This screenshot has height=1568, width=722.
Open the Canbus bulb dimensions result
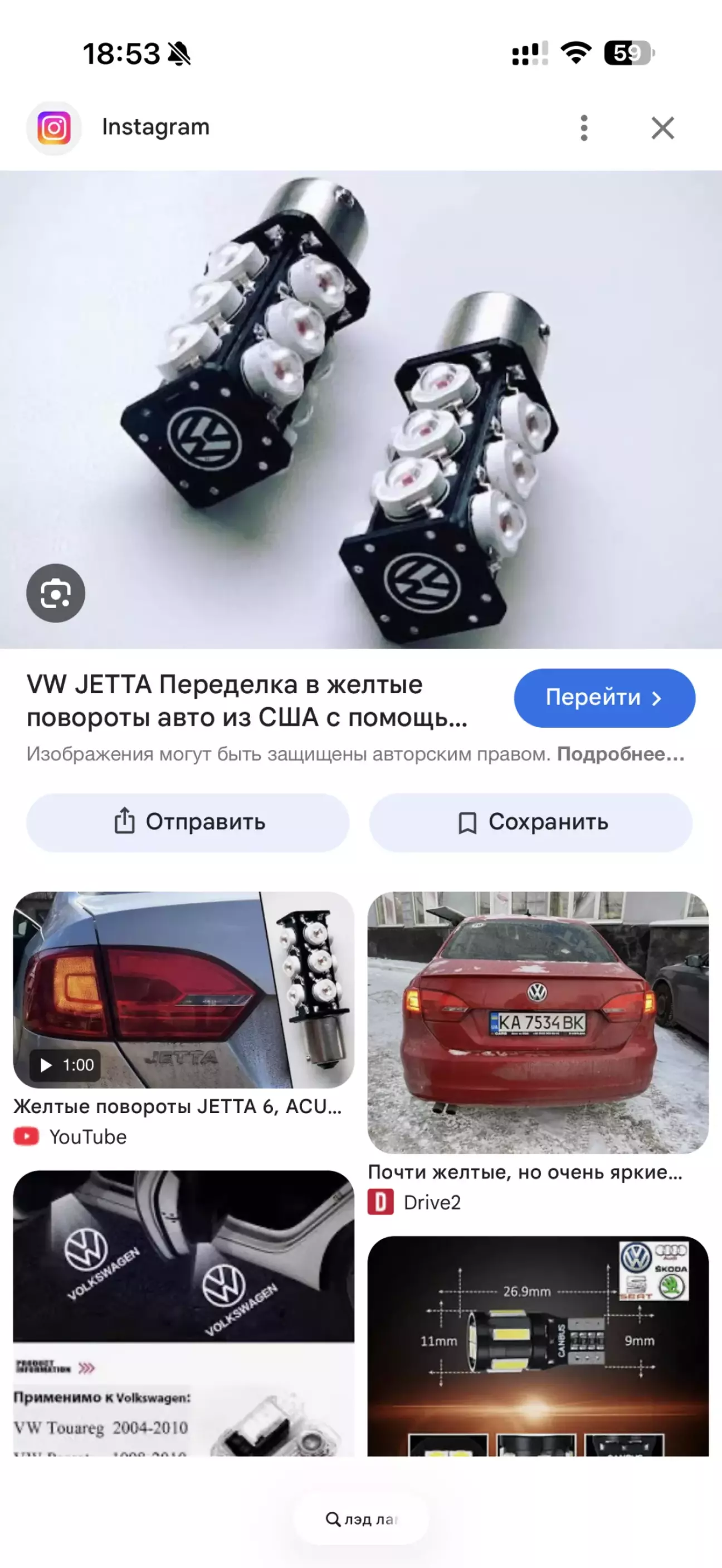click(x=538, y=1345)
